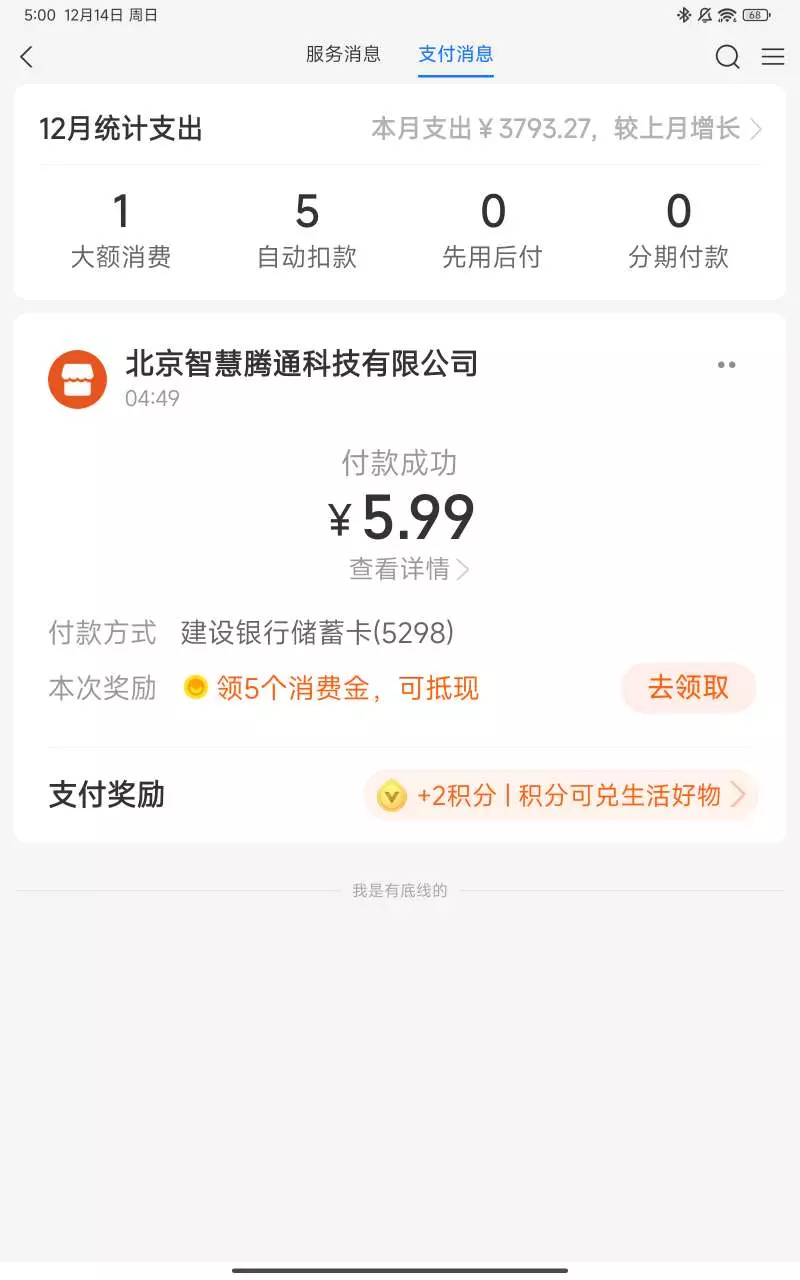This screenshot has width=800, height=1280.
Task: View 大额消费 statistics
Action: pos(121,232)
